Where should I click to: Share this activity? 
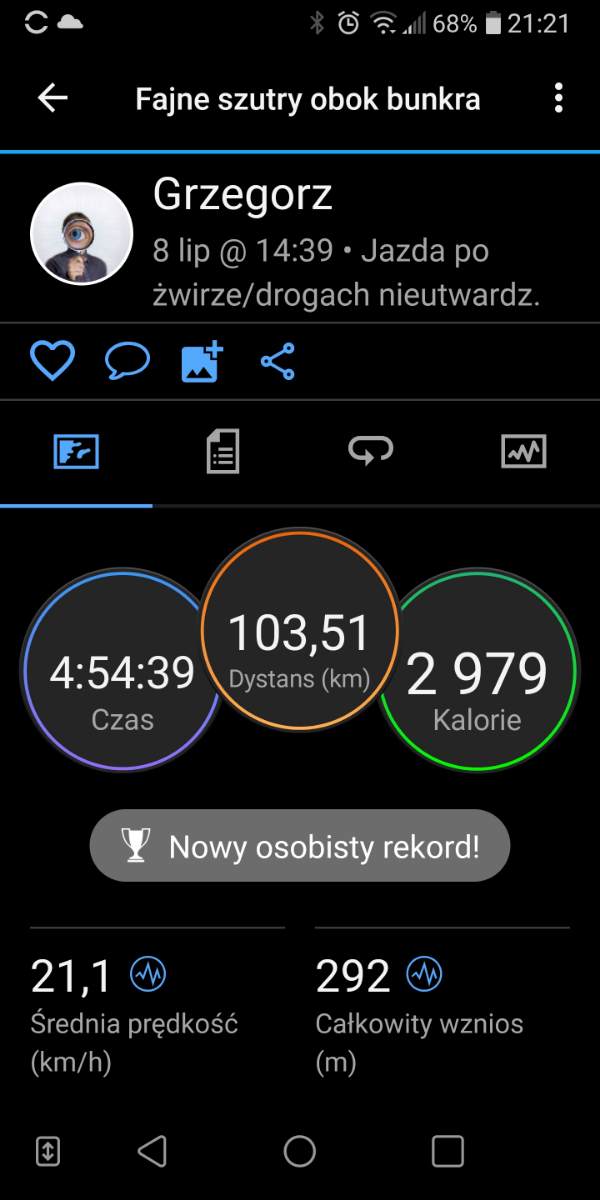[x=278, y=362]
